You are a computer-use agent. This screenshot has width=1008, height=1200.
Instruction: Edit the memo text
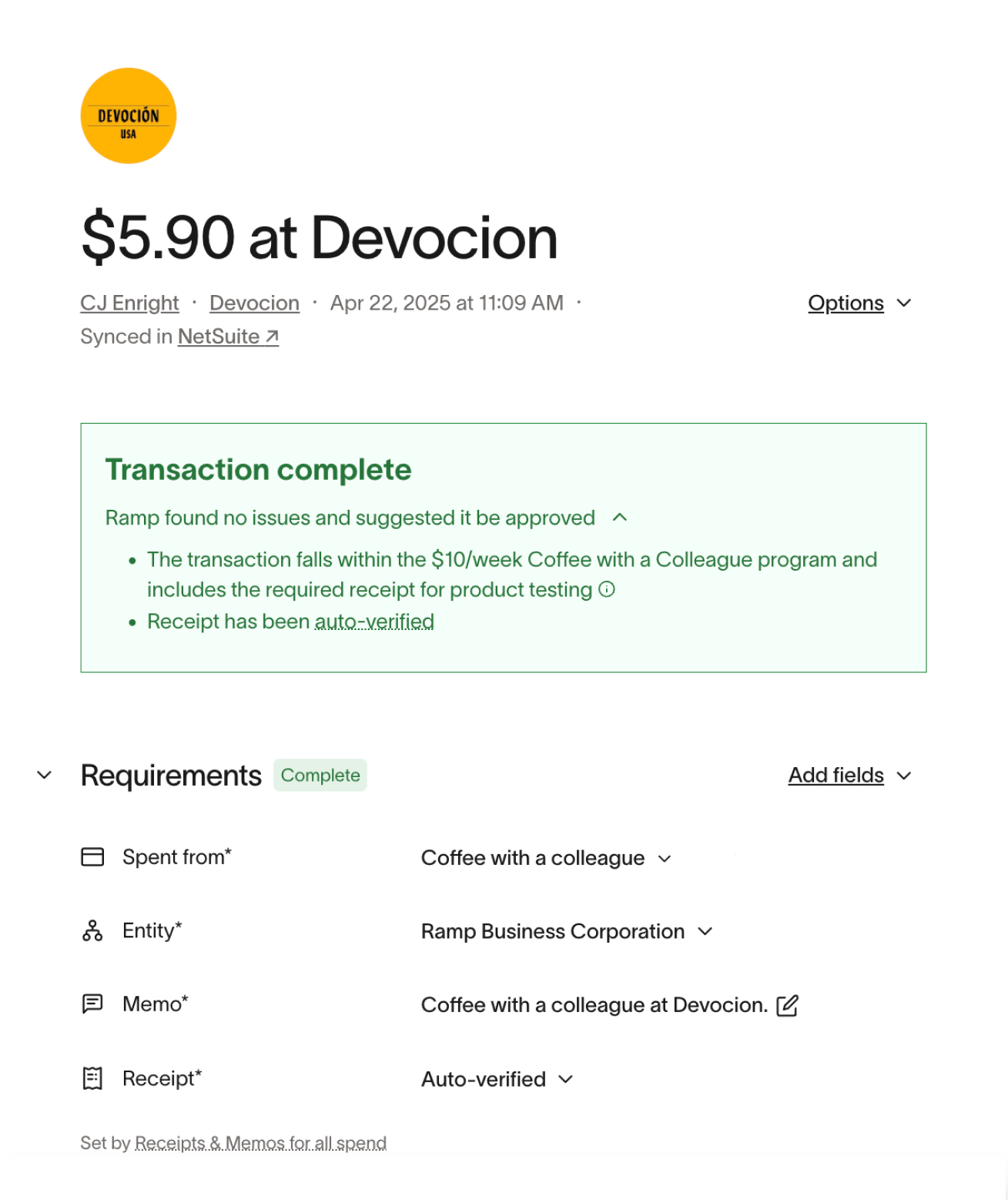click(787, 1005)
